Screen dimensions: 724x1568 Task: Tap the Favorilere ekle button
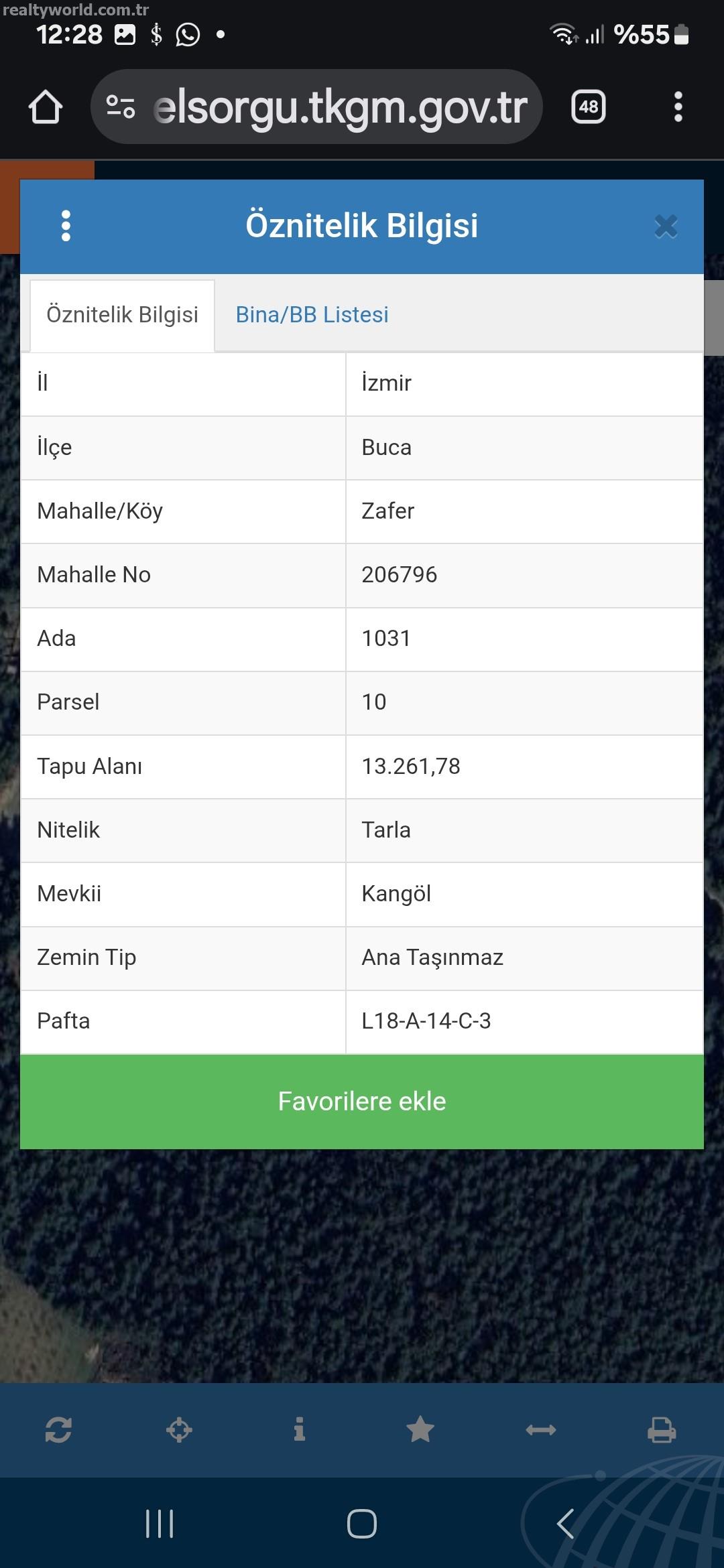tap(362, 1102)
